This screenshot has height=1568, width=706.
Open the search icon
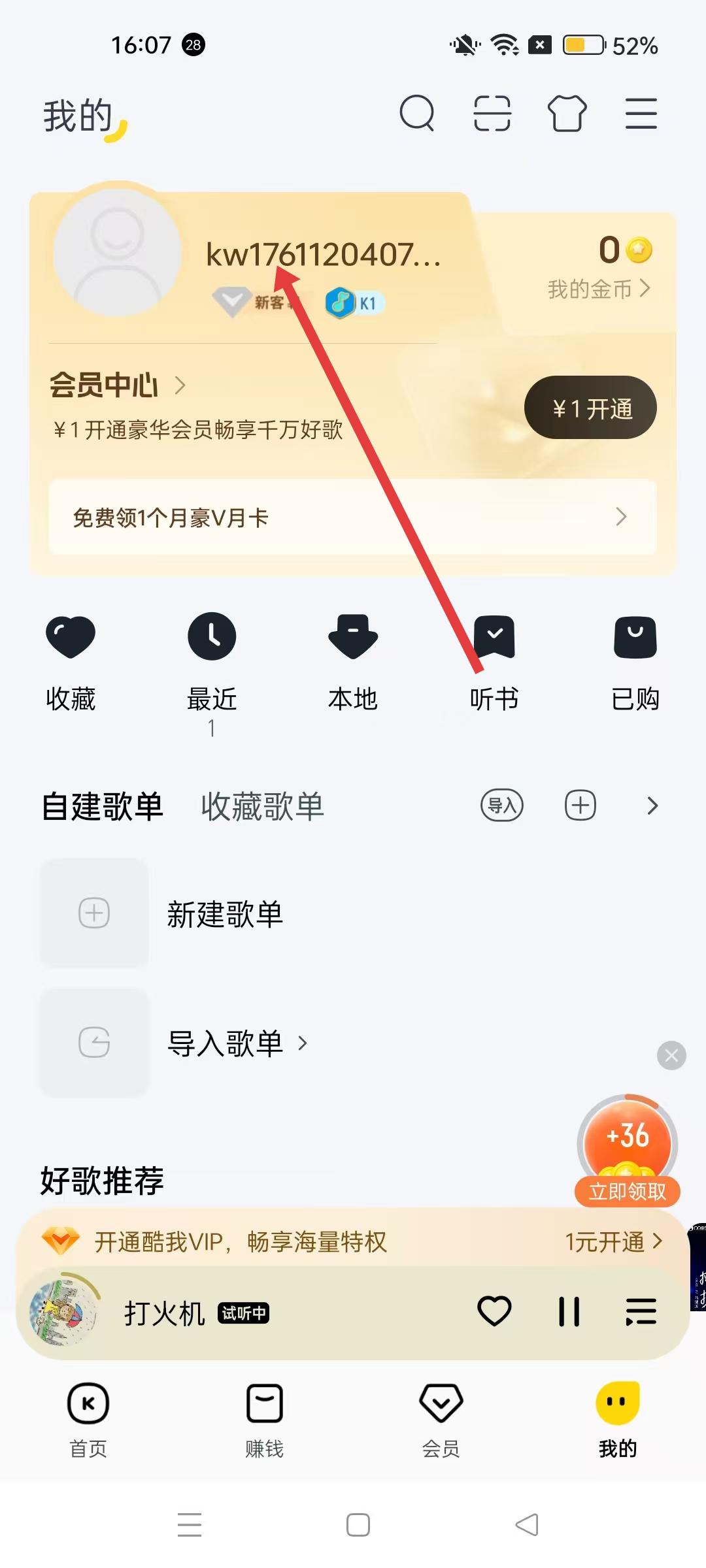(x=417, y=114)
